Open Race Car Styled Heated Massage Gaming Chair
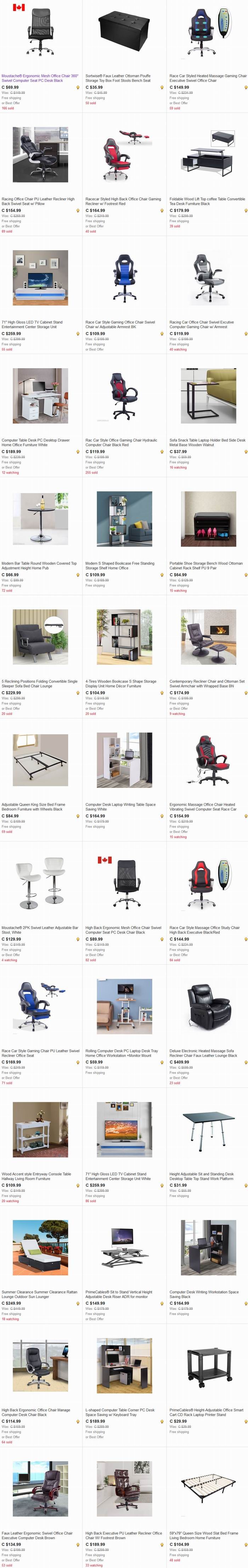Screen dimensions: 248x1568 click(x=207, y=78)
